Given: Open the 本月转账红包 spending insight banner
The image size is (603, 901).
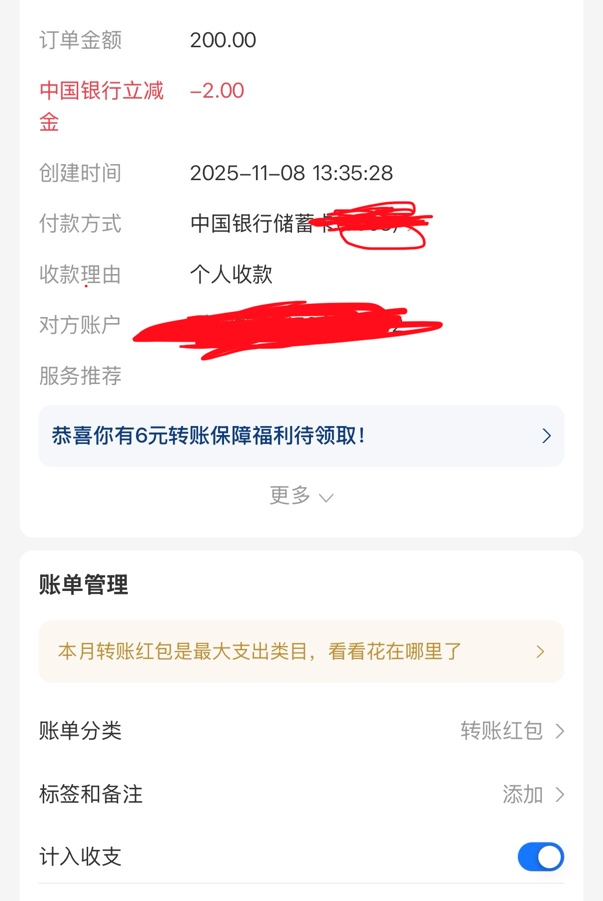Looking at the screenshot, I should pos(300,652).
